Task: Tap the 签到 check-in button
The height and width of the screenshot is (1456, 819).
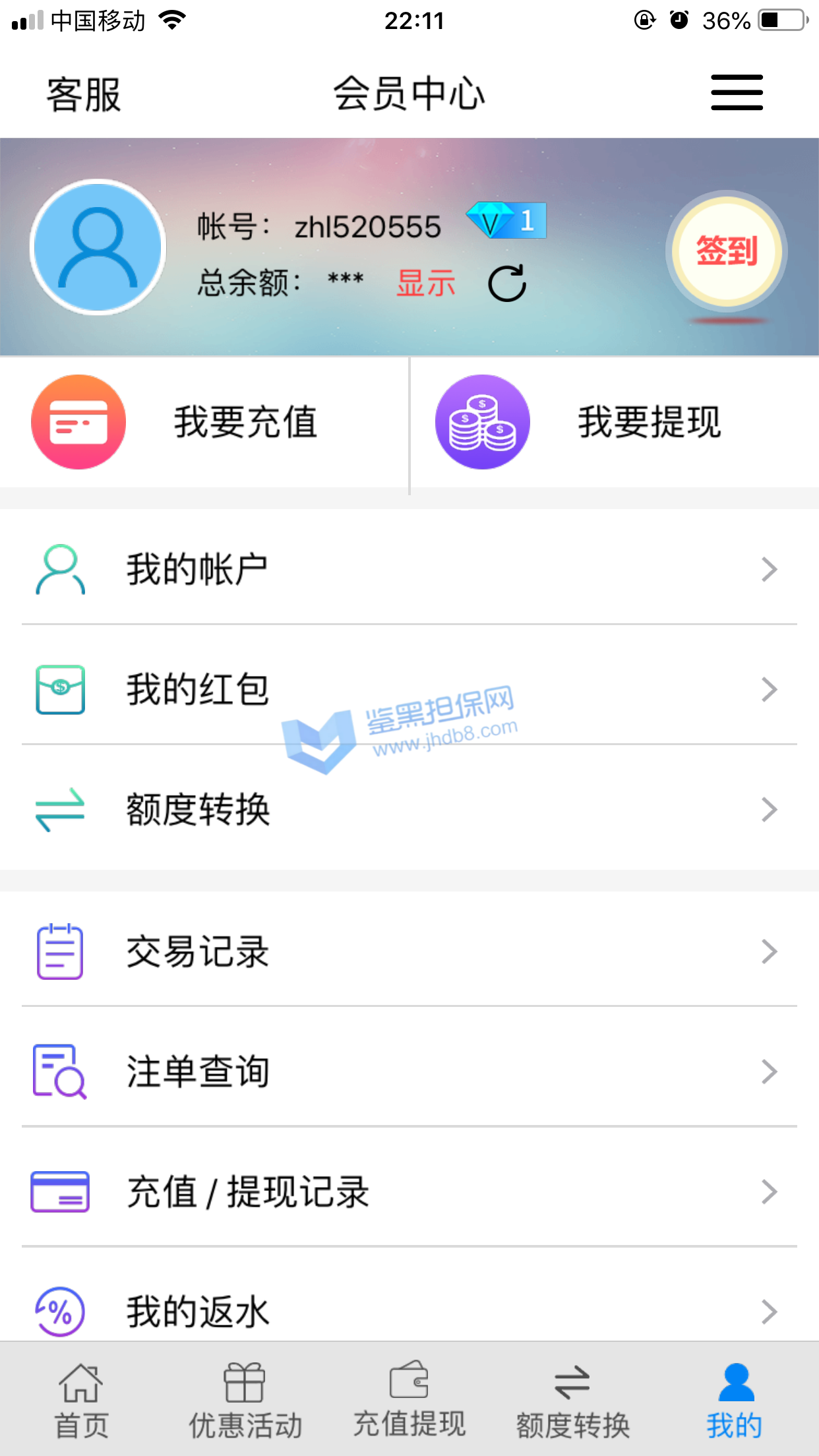Action: (726, 251)
